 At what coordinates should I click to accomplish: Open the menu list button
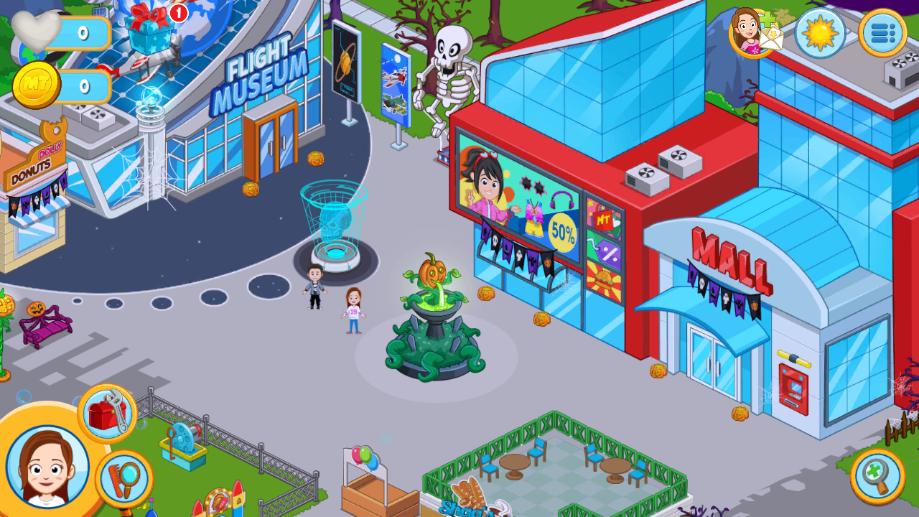[882, 33]
